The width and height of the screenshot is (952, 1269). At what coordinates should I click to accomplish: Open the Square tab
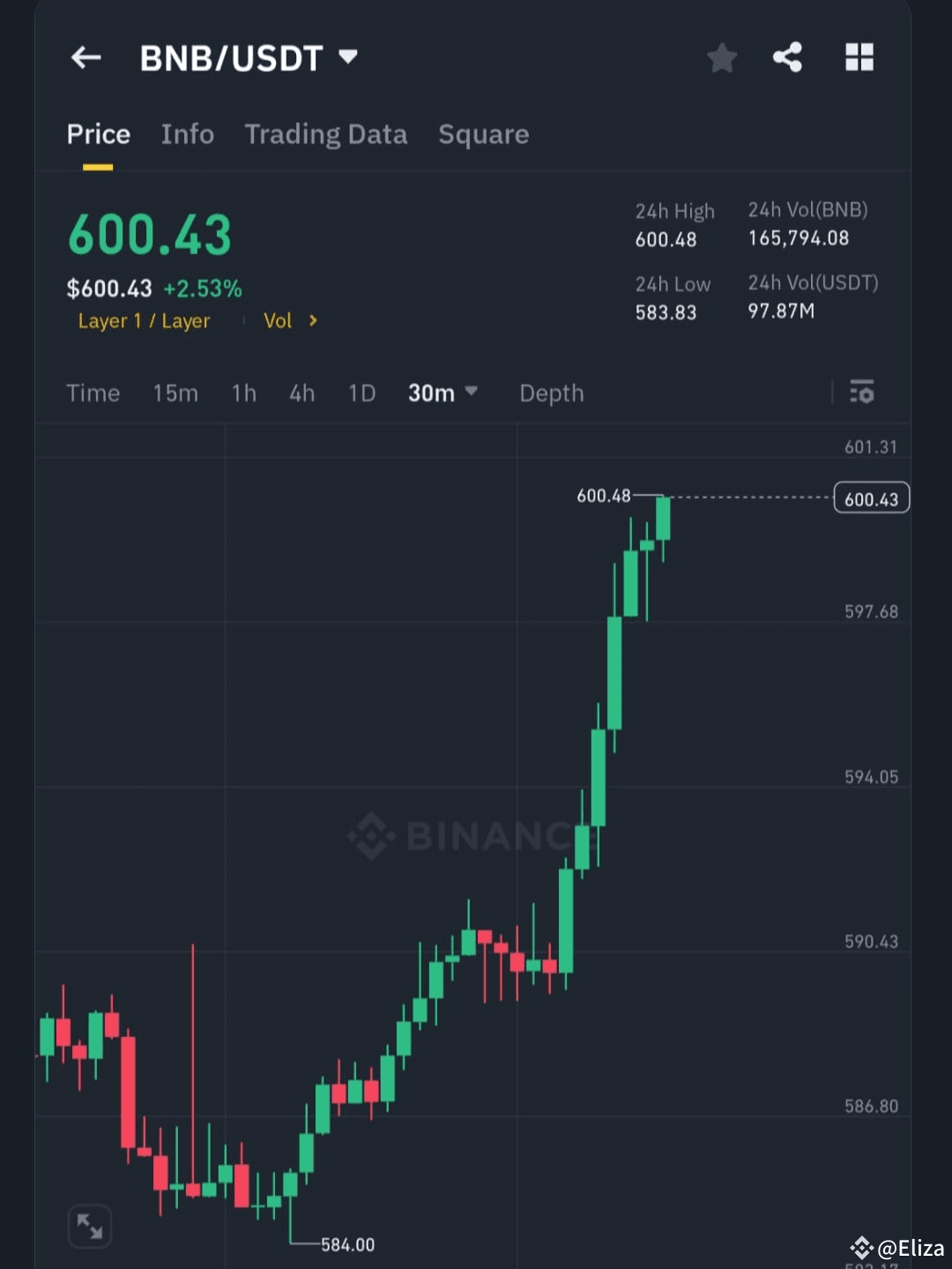[483, 134]
